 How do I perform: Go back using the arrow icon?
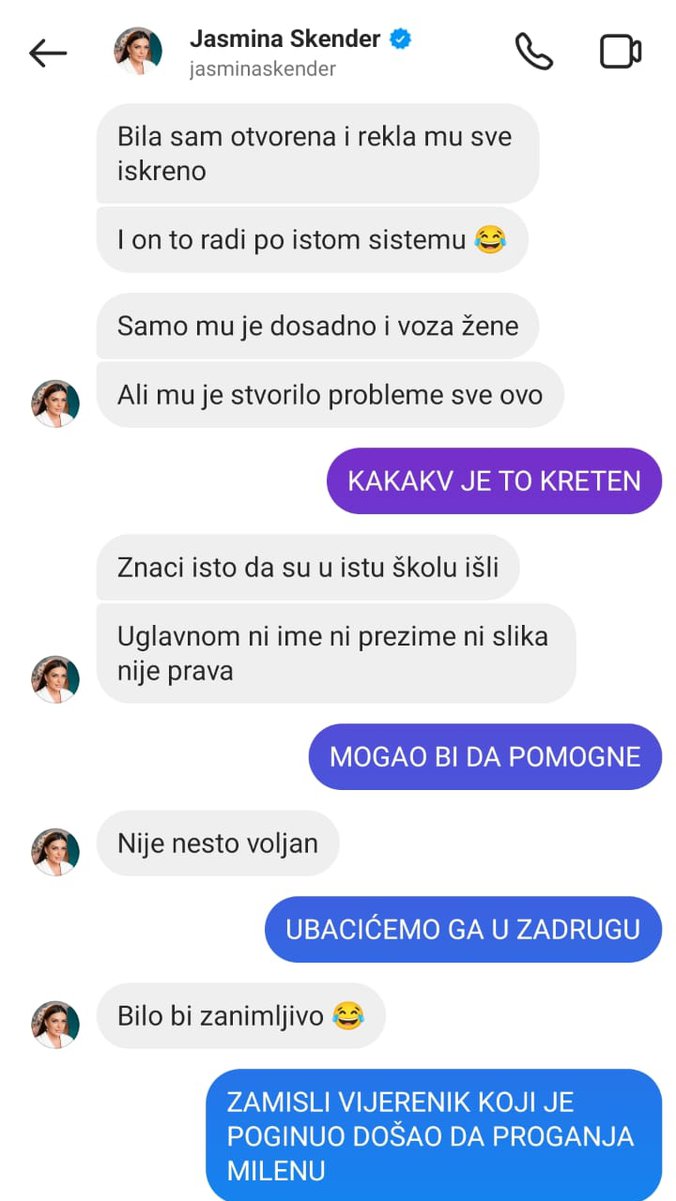coord(47,53)
